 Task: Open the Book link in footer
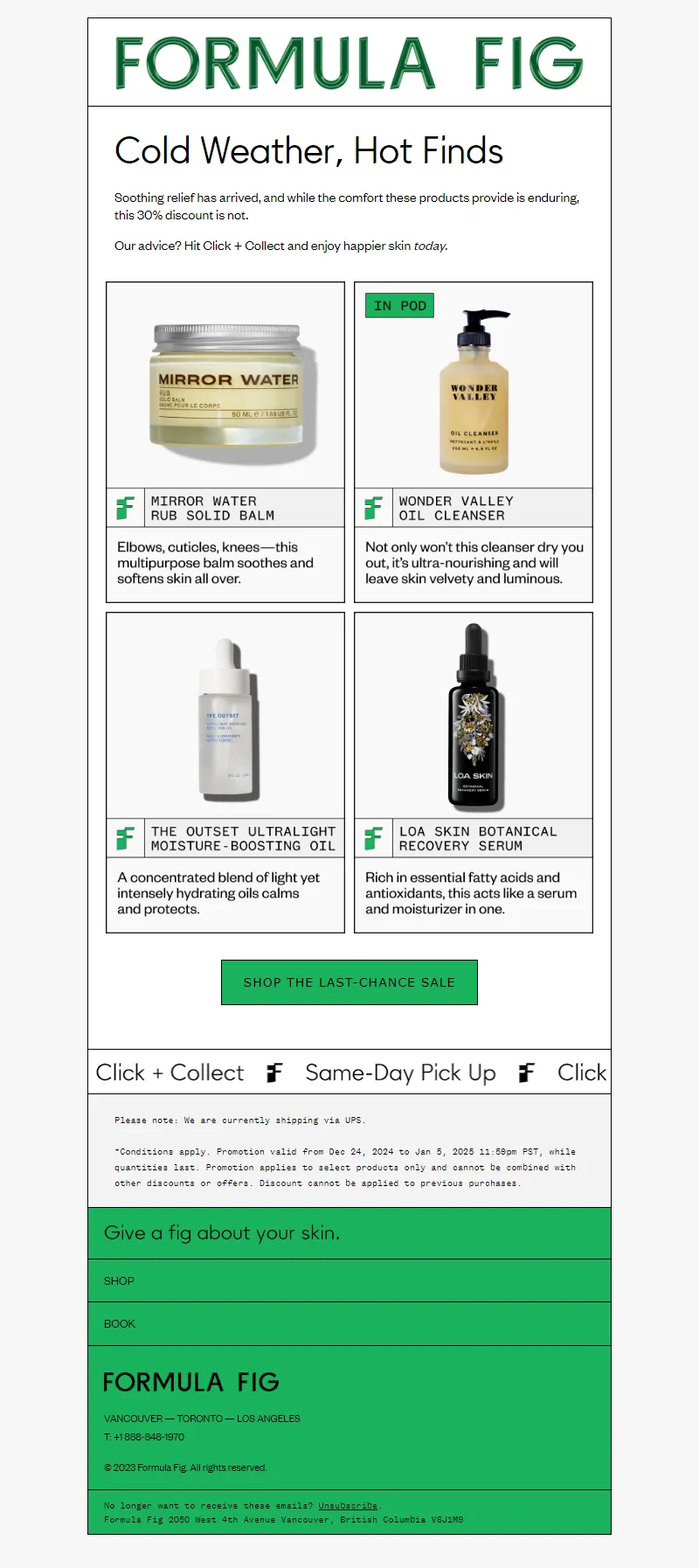coord(120,1323)
